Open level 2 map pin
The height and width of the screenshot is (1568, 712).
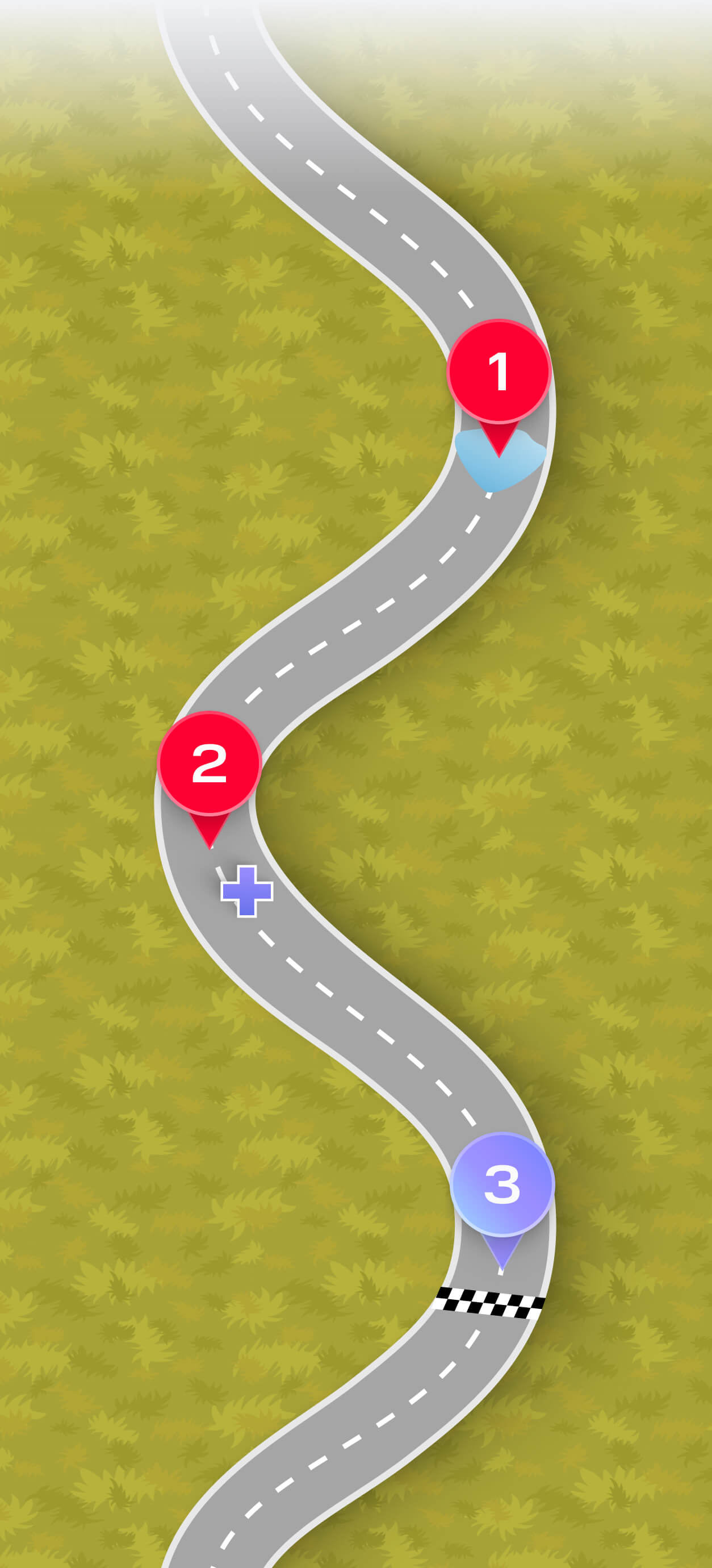click(x=210, y=764)
